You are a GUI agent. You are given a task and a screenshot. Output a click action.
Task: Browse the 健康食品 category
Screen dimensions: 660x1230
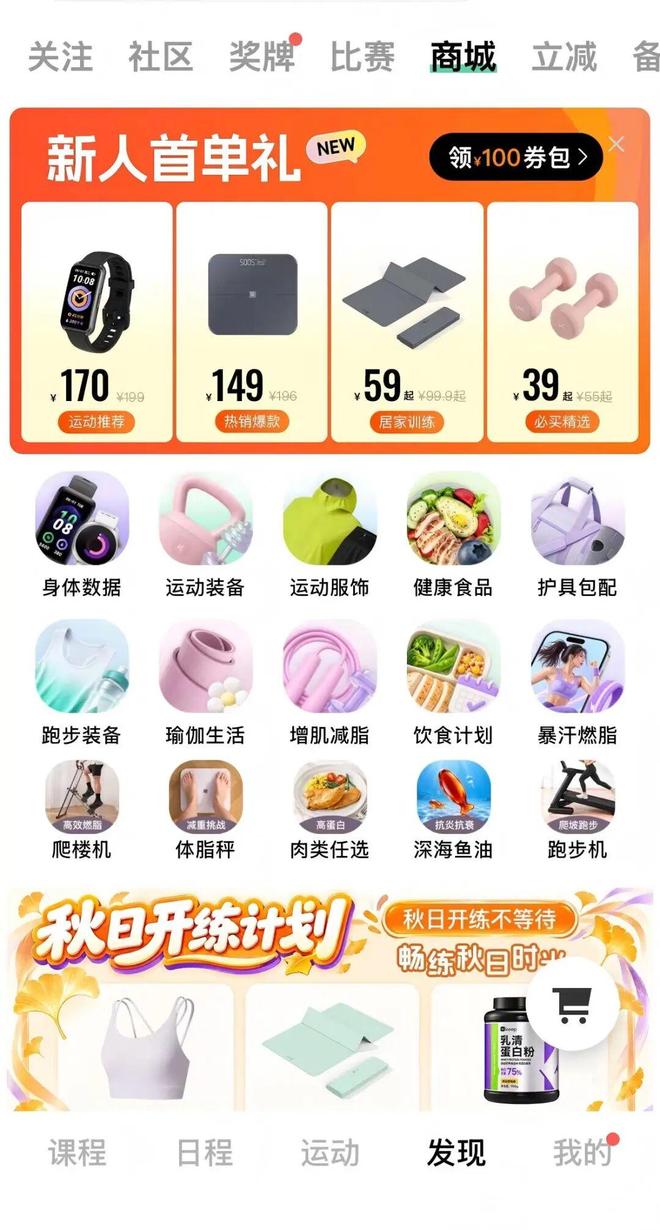point(454,536)
